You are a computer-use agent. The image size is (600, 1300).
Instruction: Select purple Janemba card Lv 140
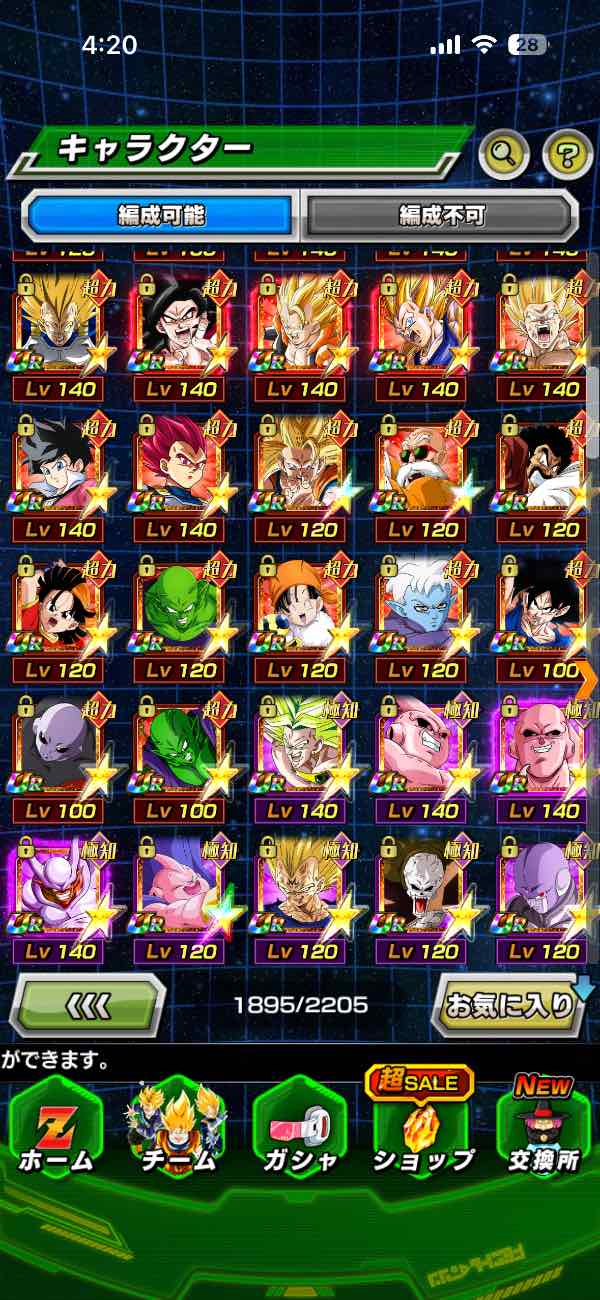pyautogui.click(x=58, y=899)
